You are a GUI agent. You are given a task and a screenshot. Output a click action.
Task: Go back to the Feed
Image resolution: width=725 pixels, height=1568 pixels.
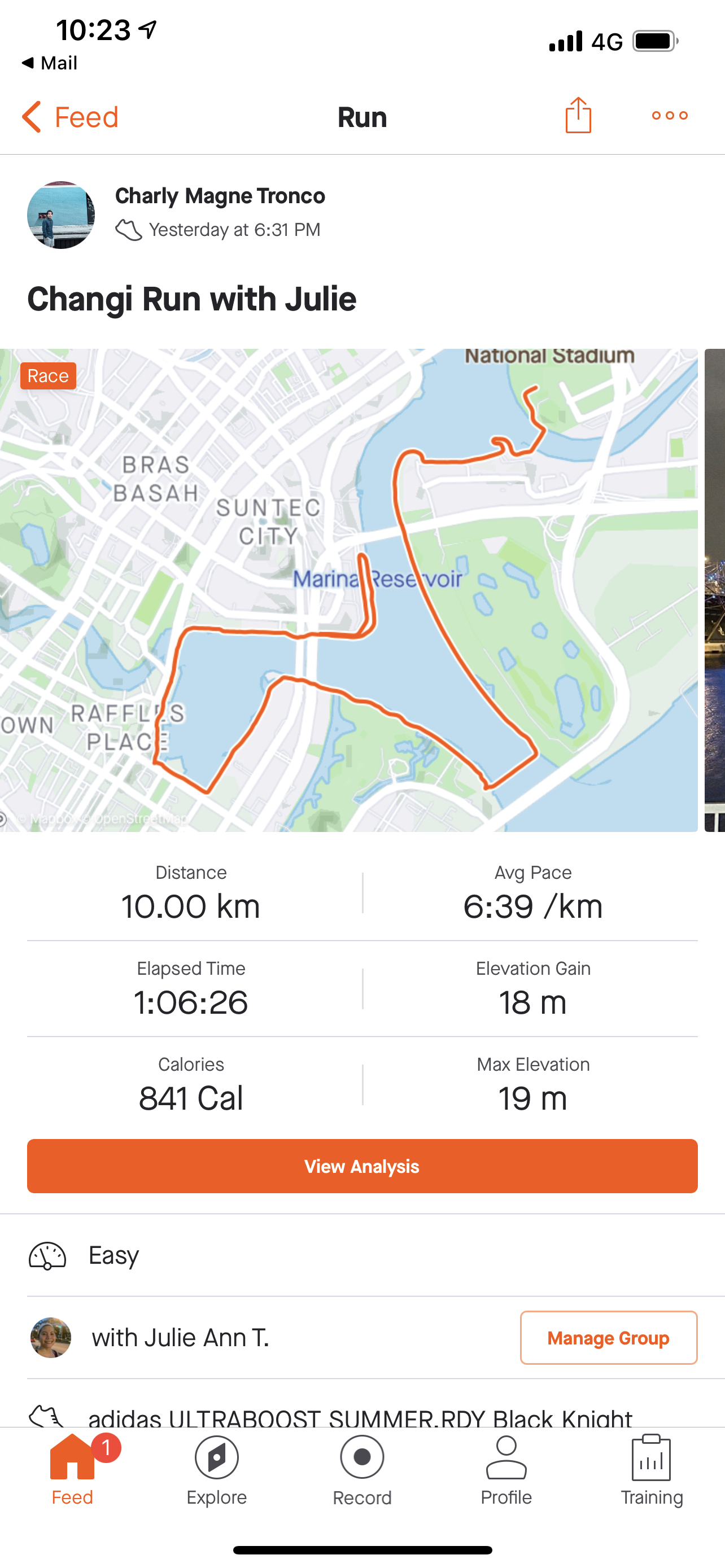[x=71, y=116]
